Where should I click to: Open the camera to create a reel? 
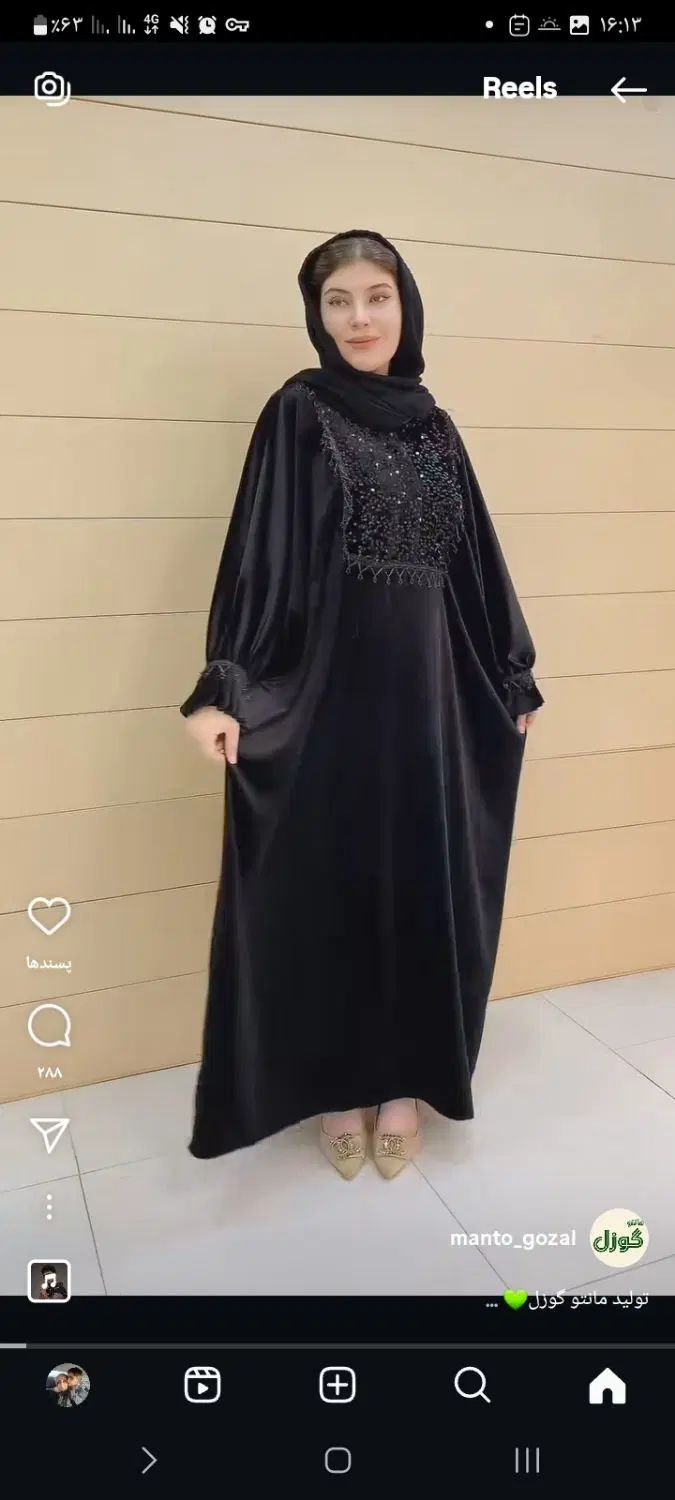pyautogui.click(x=51, y=88)
